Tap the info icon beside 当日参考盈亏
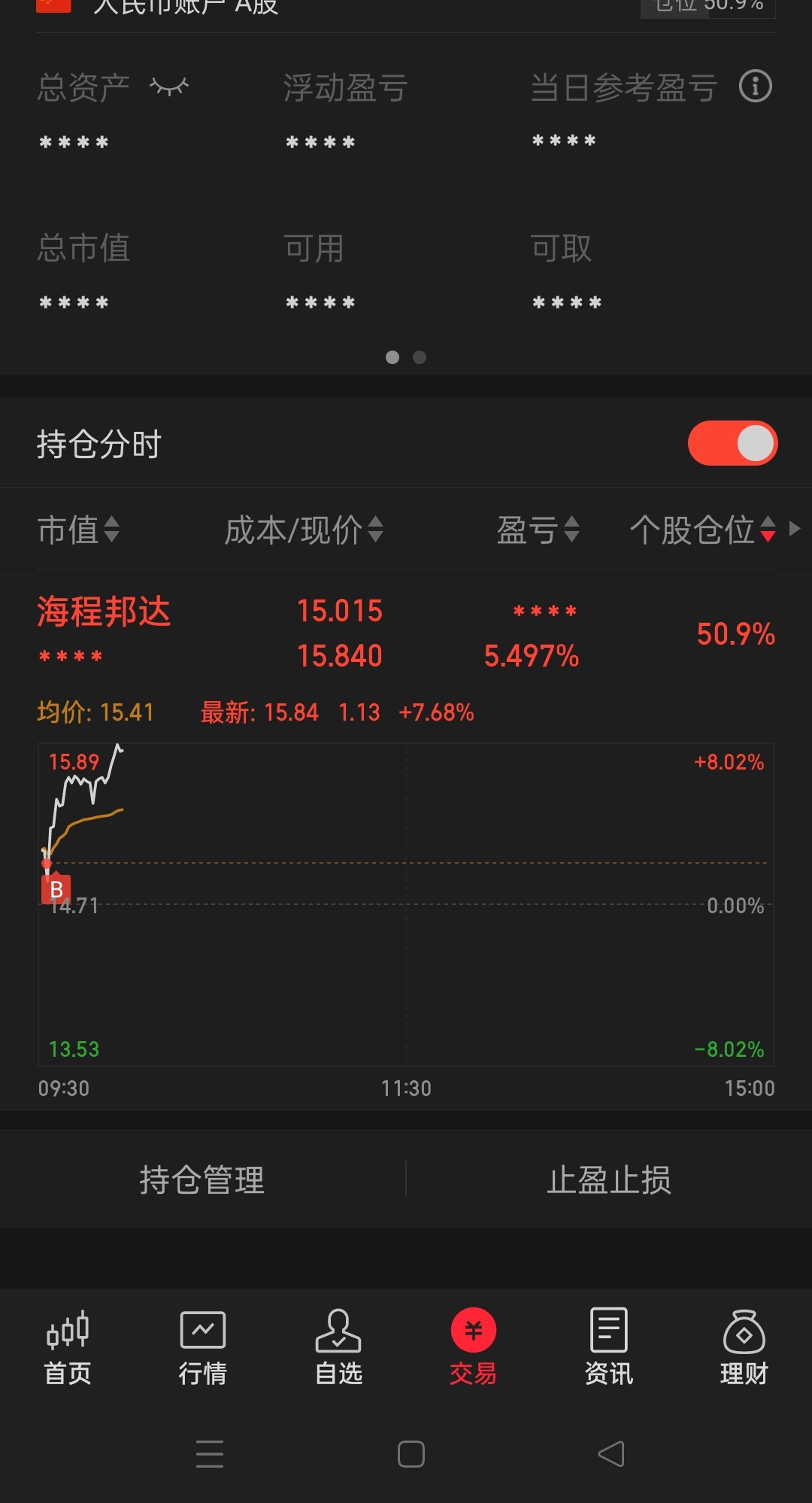The width and height of the screenshot is (812, 1503). pos(756,87)
